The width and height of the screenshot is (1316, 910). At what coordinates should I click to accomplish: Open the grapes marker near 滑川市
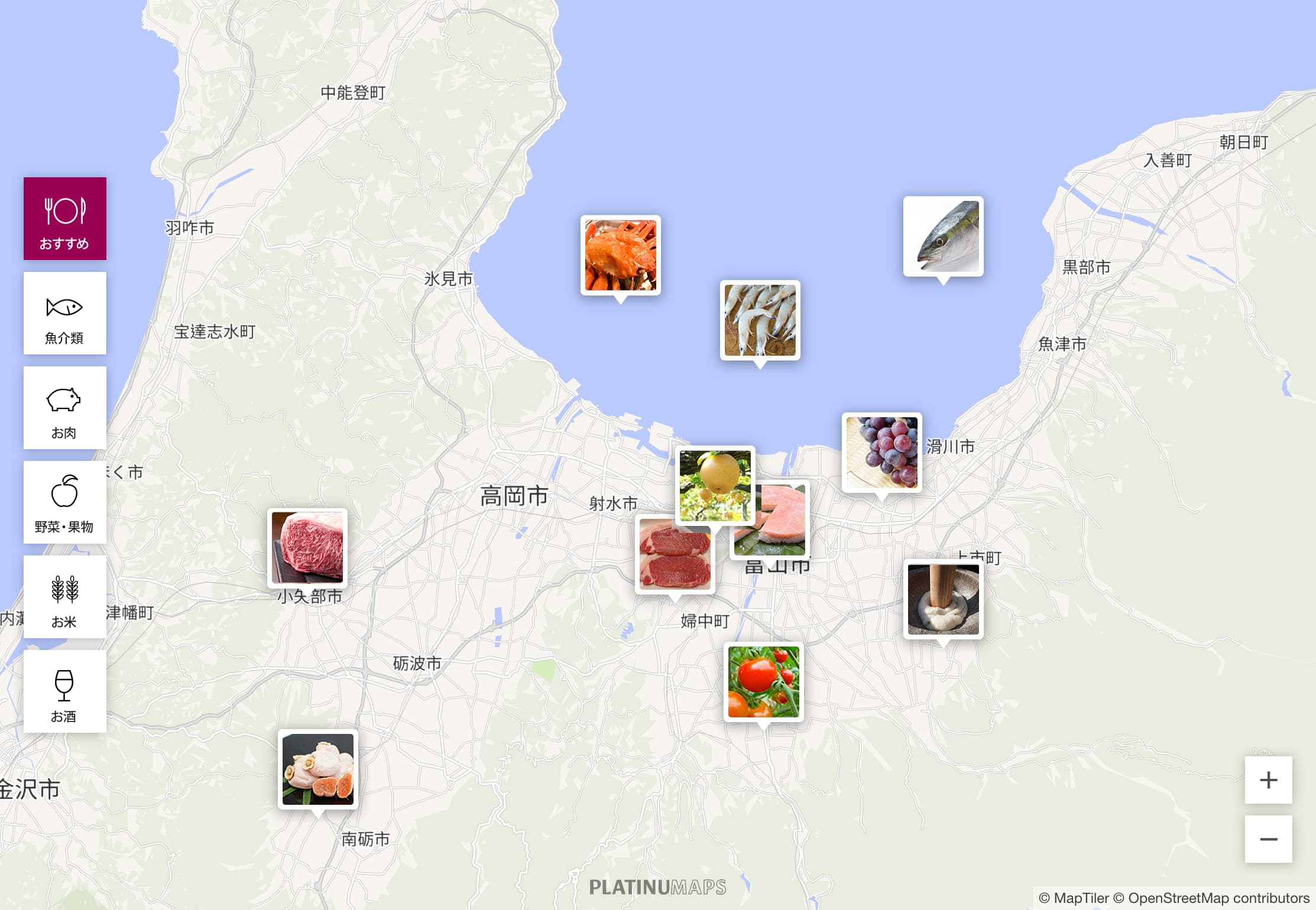(881, 453)
